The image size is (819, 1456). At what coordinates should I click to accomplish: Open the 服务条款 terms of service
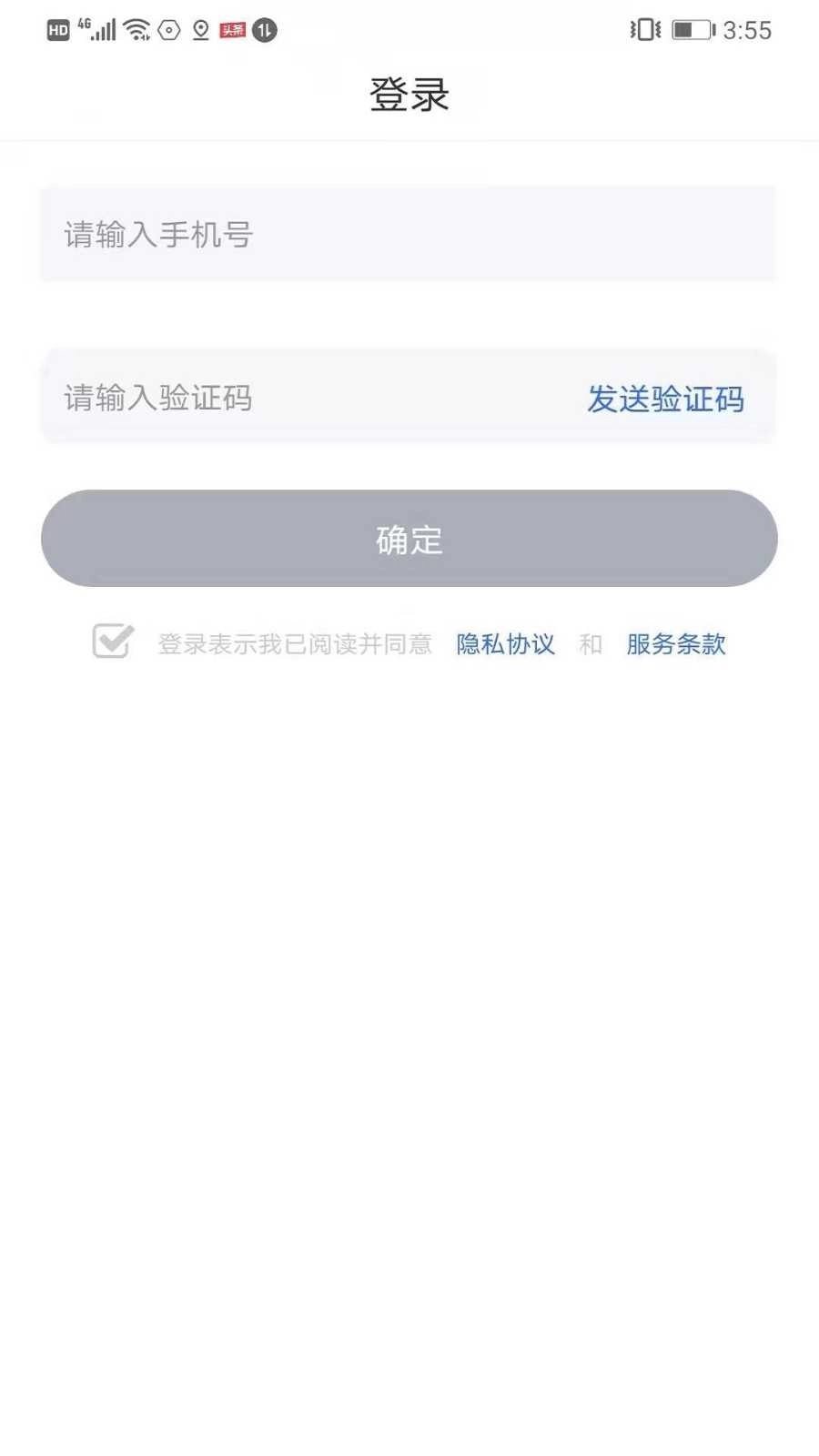(x=673, y=644)
